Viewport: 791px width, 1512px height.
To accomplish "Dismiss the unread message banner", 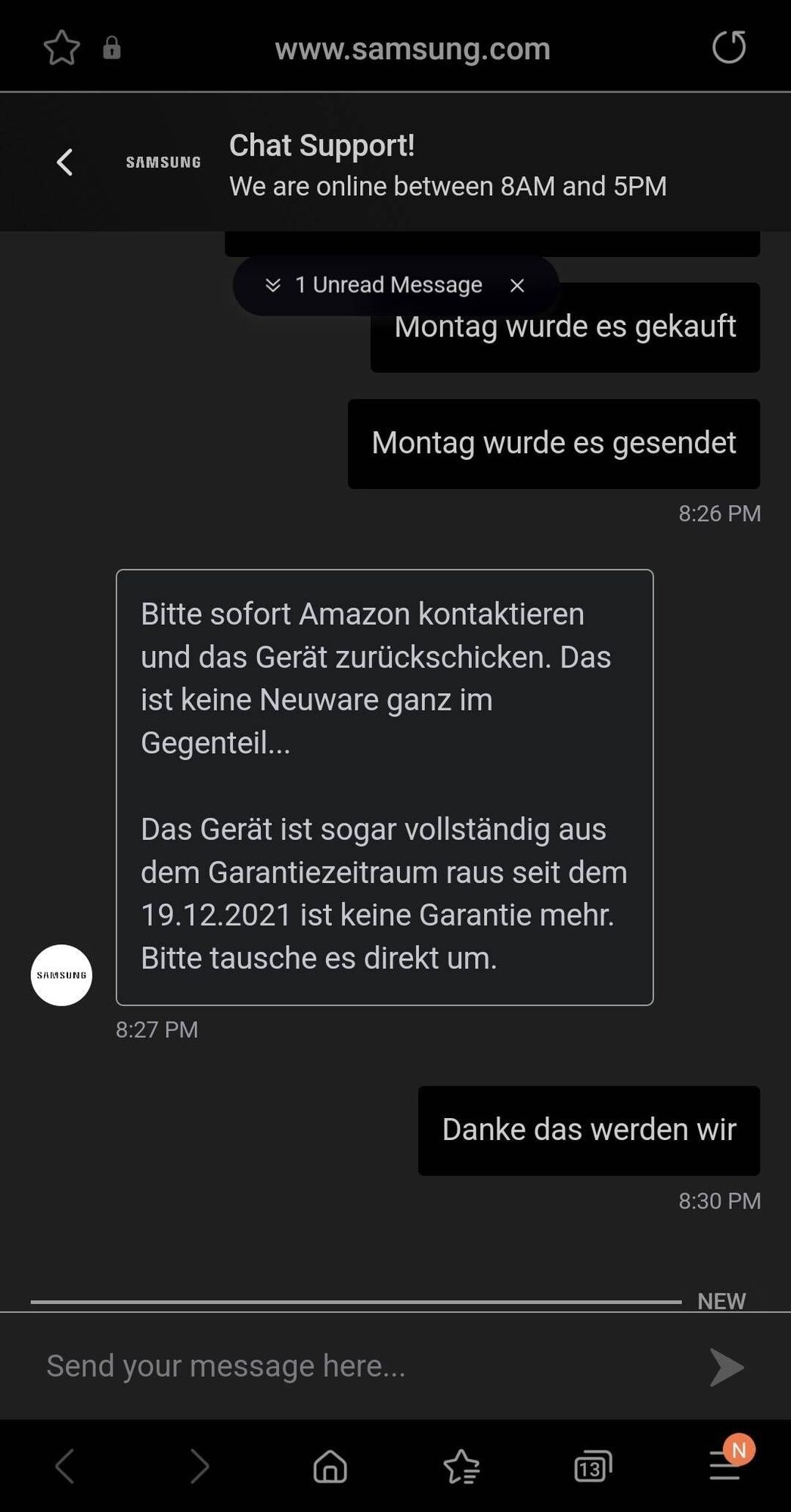I will click(517, 286).
